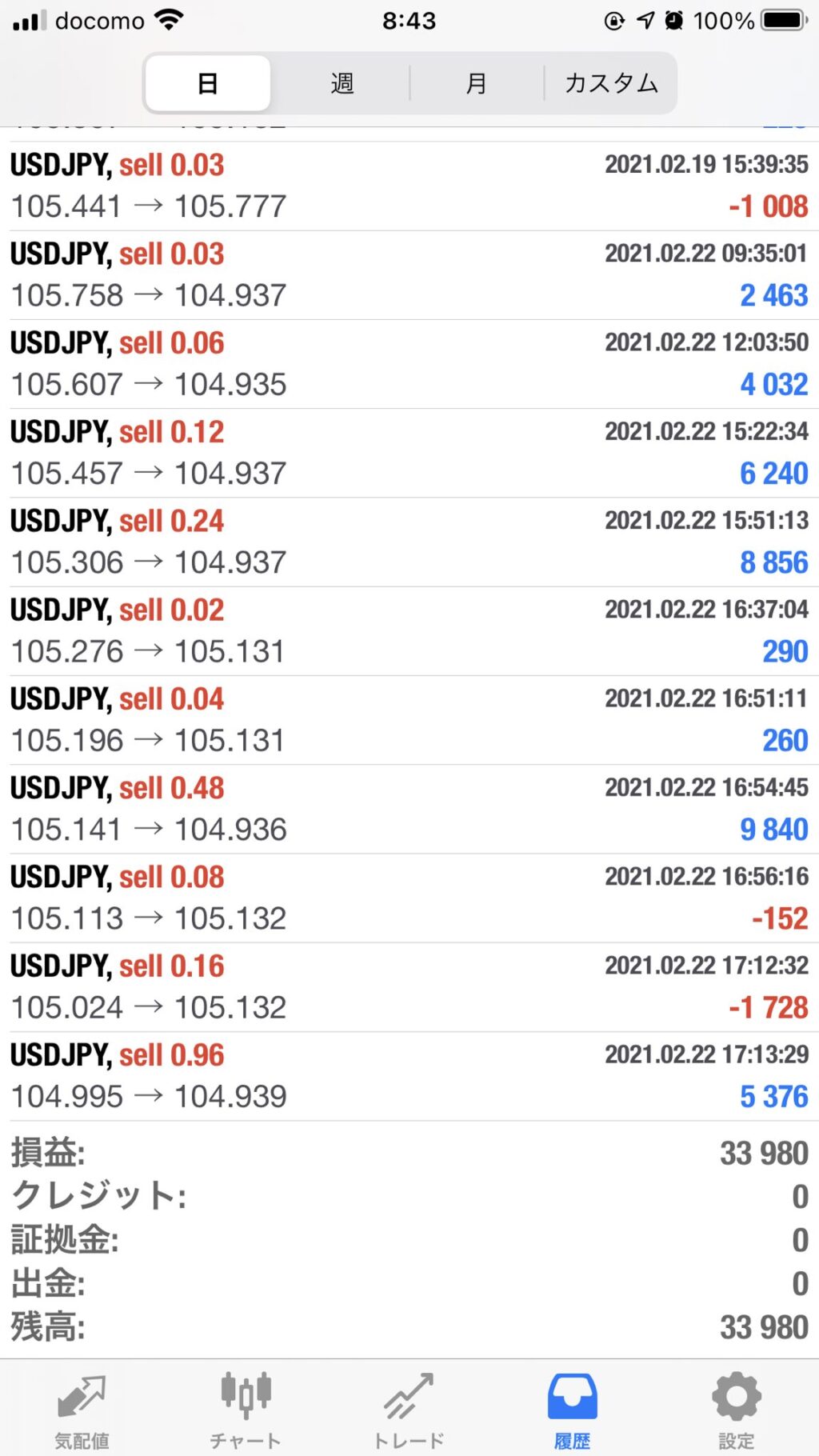
Task: Open the sell 0.03 trade with 2 463 profit
Action: [x=409, y=275]
